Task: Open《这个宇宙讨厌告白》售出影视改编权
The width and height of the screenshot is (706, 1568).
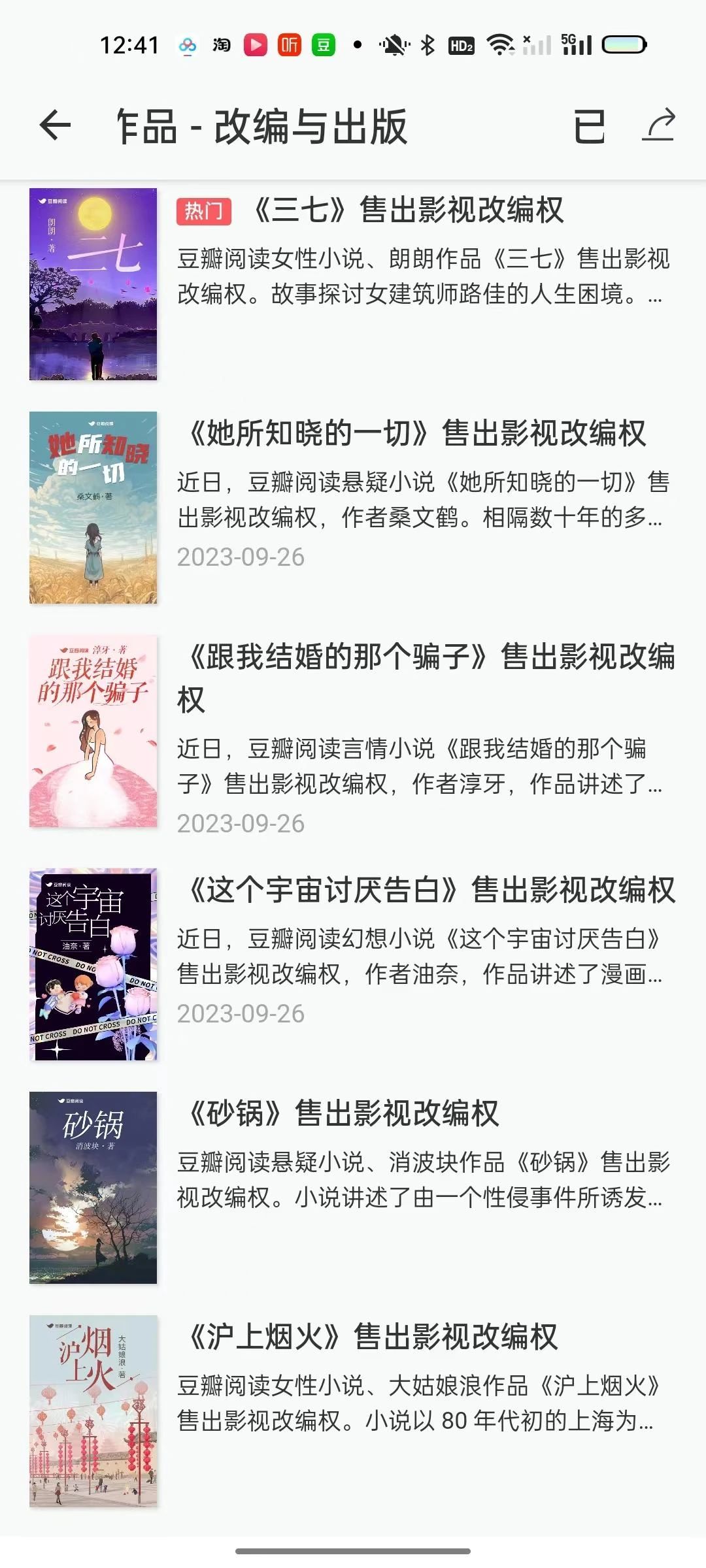Action: (431, 890)
